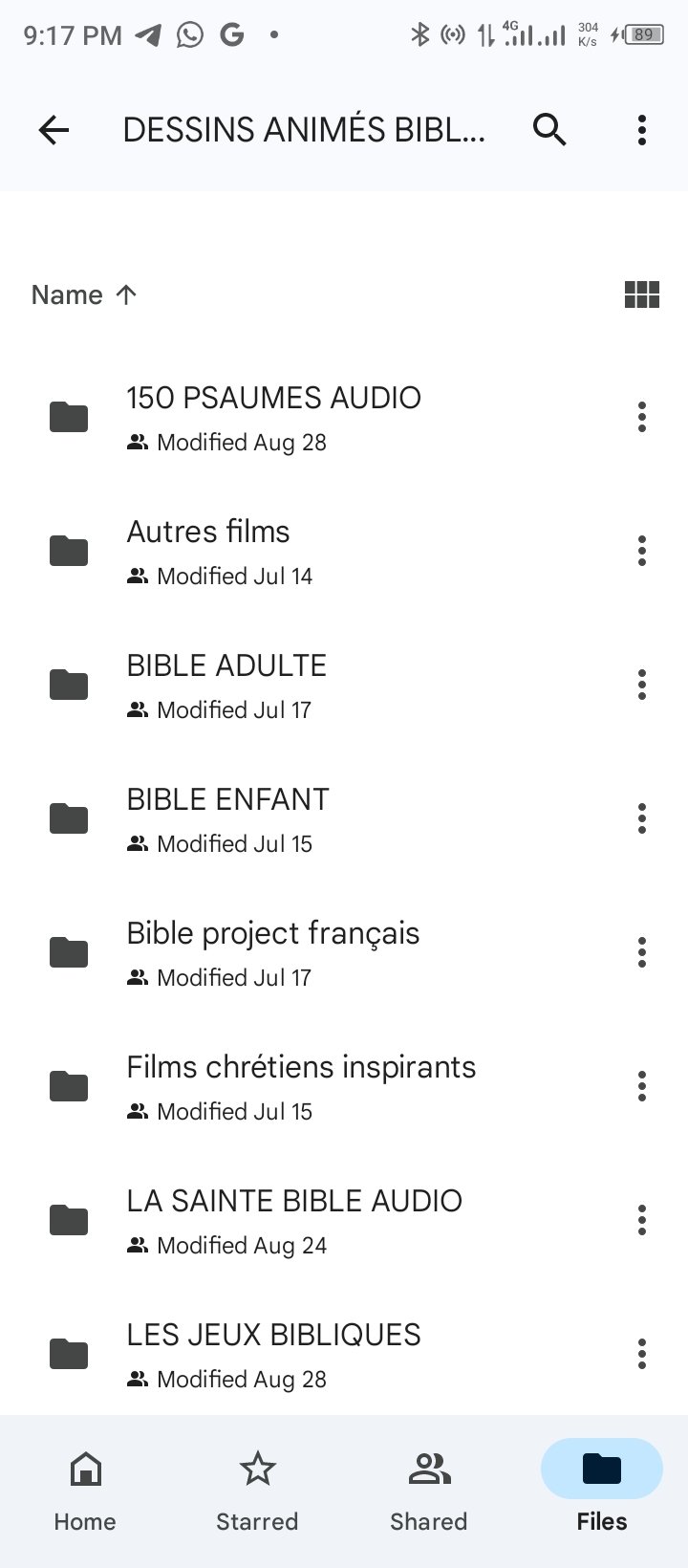This screenshot has height=1568, width=688.
Task: Open the 150 PSAUMES AUDIO folder
Action: tap(273, 417)
